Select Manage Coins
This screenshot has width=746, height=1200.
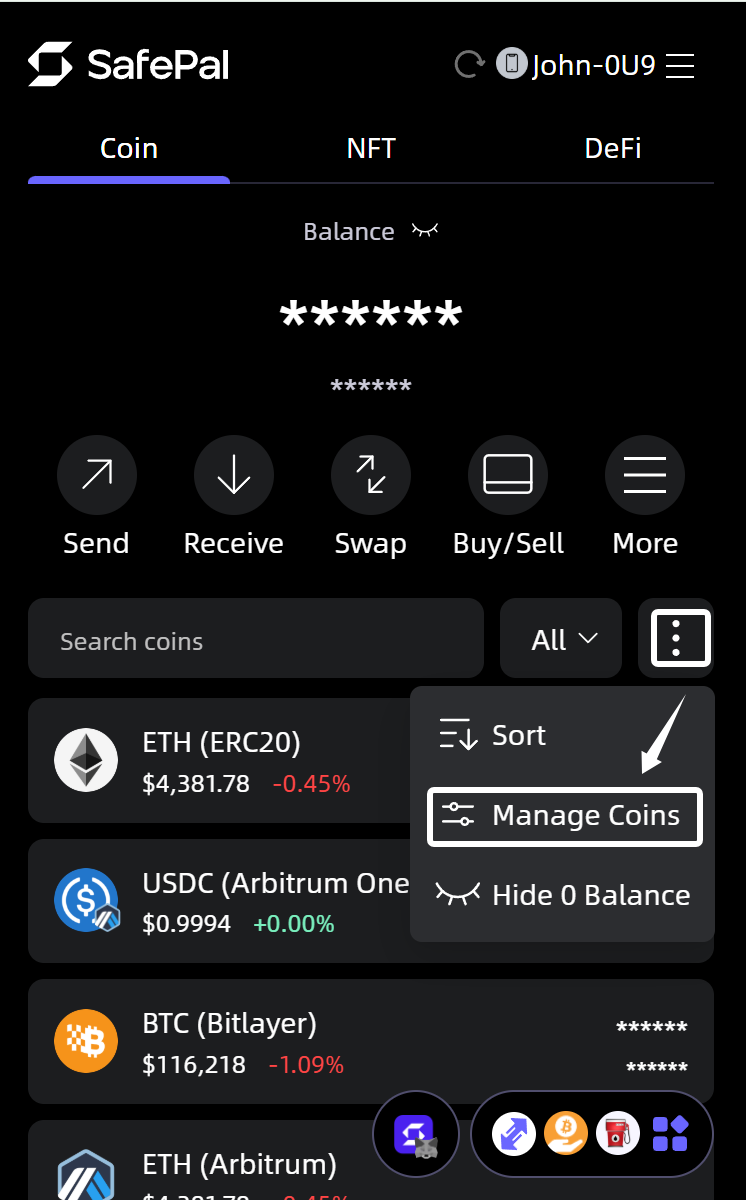[x=564, y=816]
